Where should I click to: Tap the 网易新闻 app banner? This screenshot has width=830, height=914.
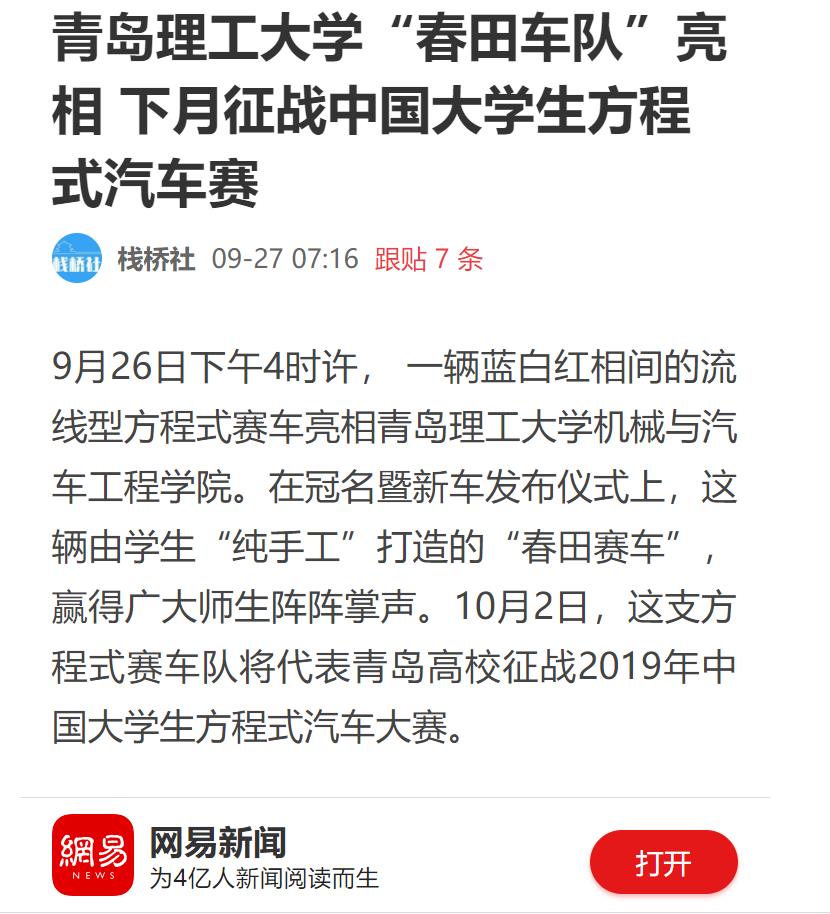(264, 859)
